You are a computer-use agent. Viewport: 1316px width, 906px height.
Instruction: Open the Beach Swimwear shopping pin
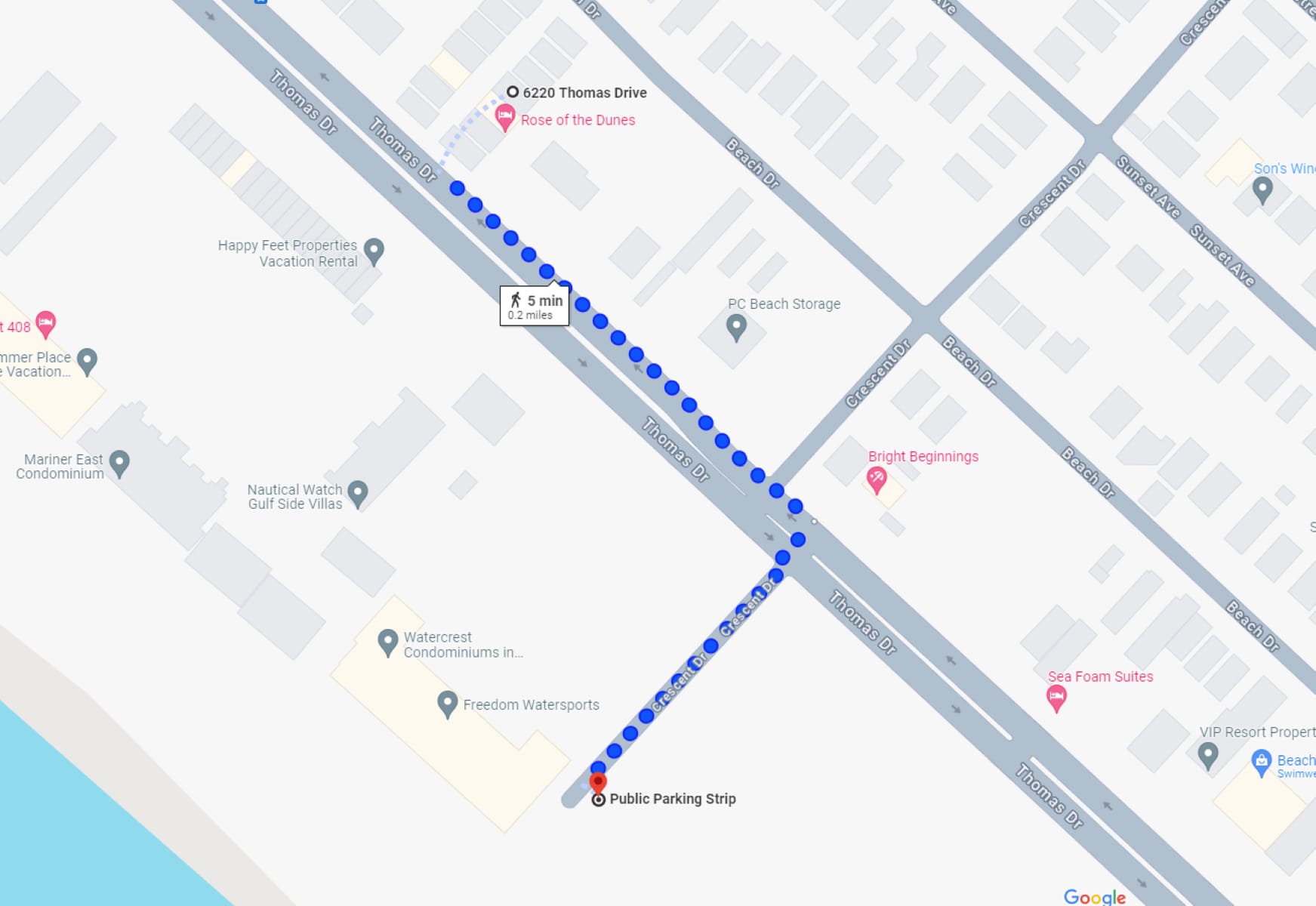[1261, 761]
